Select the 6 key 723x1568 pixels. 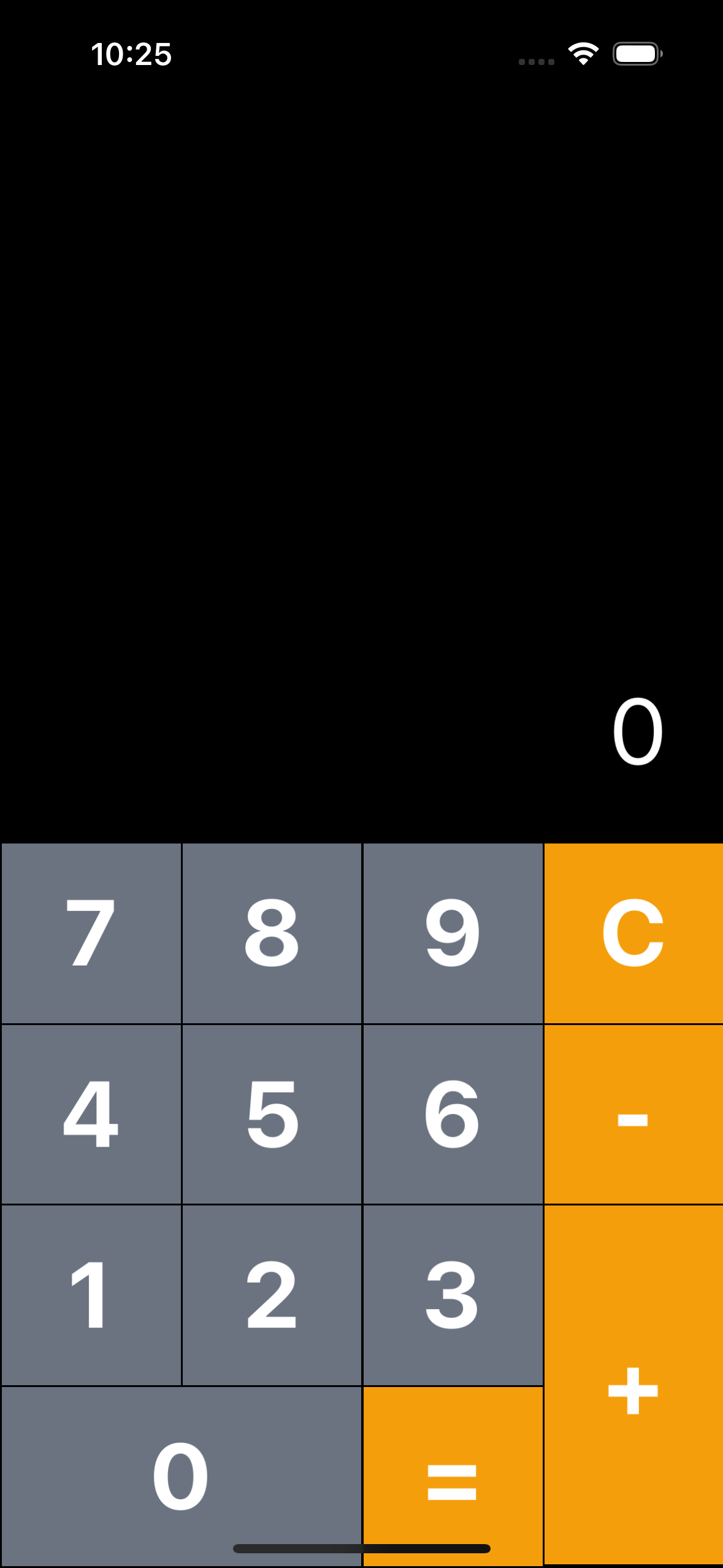(x=453, y=1113)
